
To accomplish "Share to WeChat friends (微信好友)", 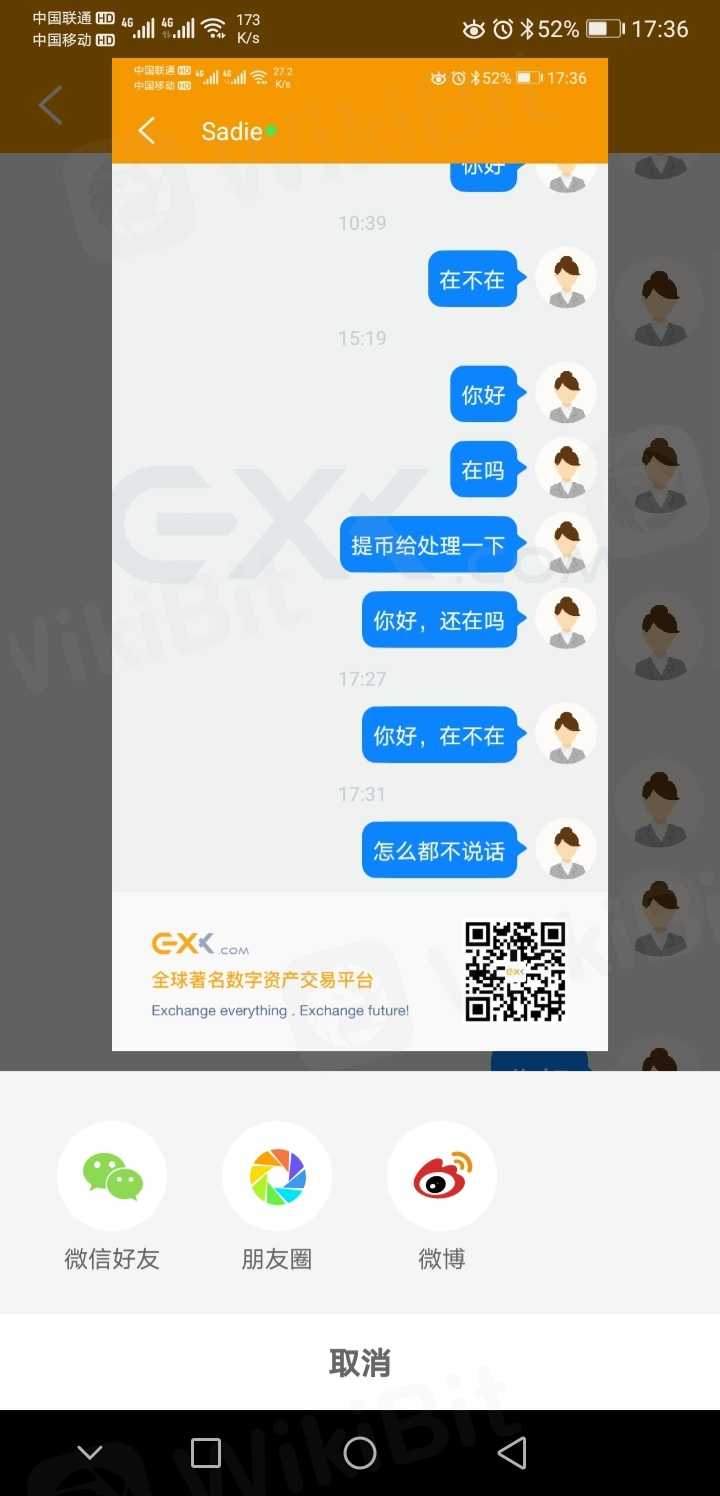I will (x=112, y=1177).
